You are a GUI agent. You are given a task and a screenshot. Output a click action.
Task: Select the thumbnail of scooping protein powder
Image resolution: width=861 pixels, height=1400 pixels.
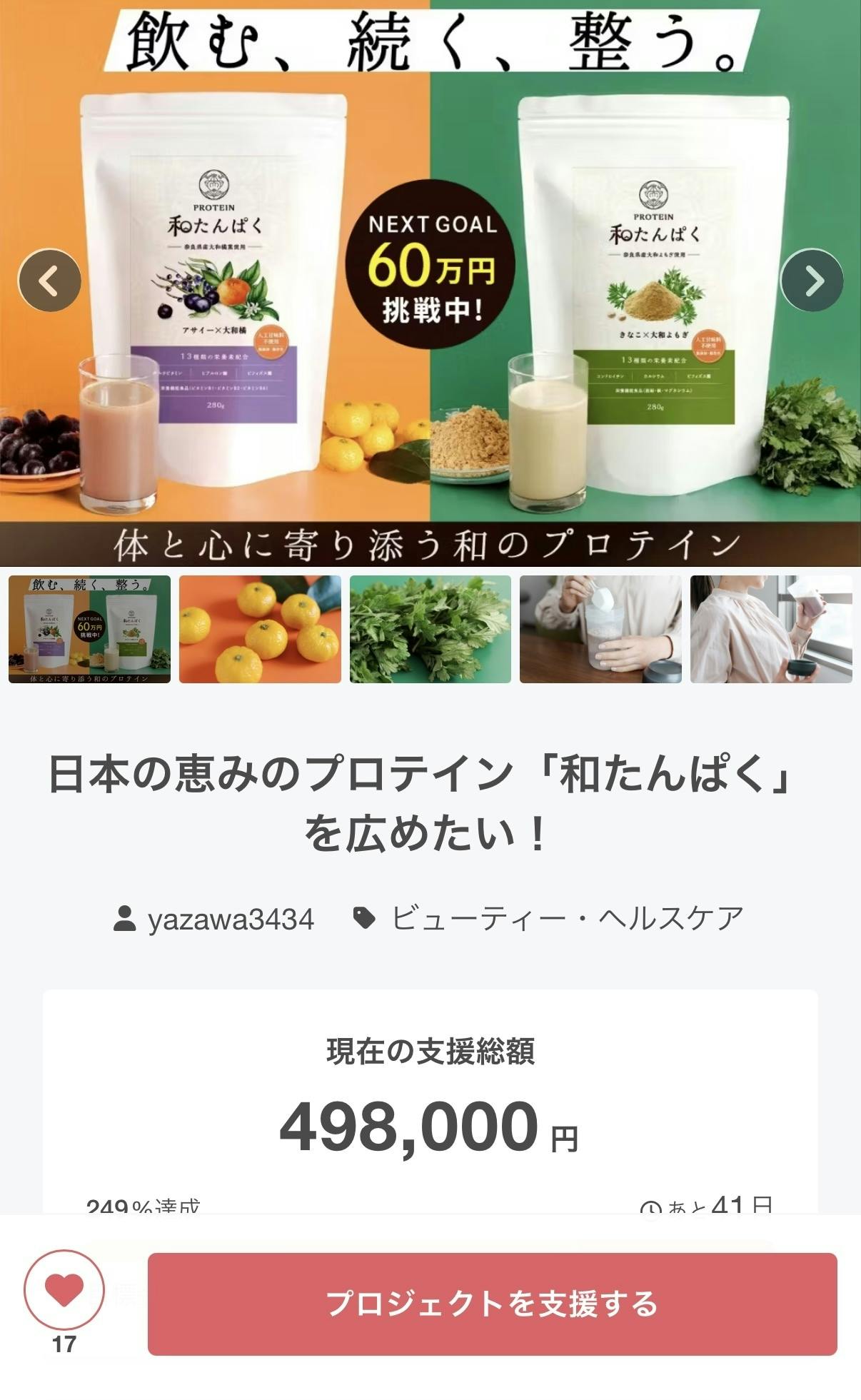click(x=600, y=629)
